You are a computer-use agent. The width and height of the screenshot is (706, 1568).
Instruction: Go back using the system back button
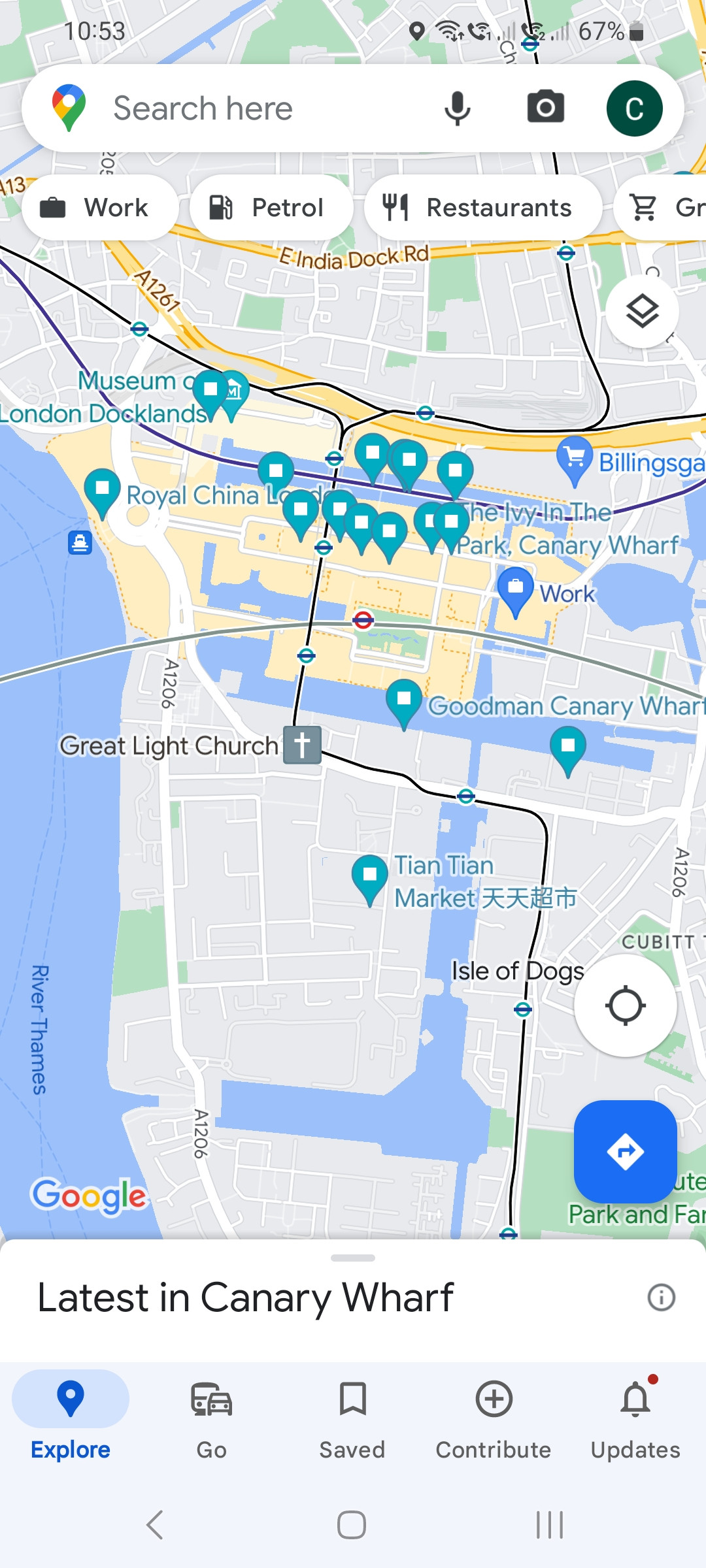click(x=155, y=1525)
